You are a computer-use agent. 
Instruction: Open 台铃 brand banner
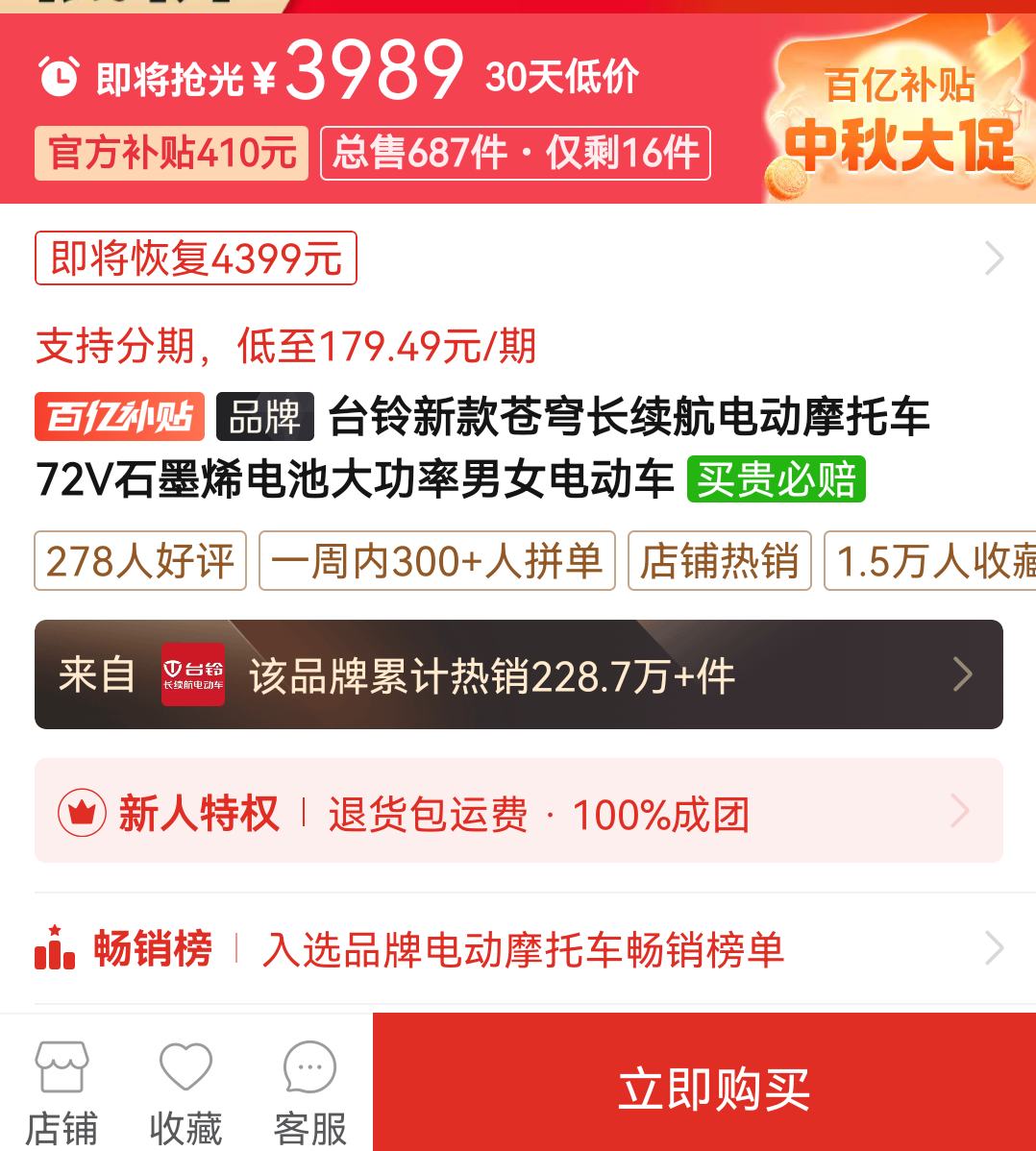[518, 674]
